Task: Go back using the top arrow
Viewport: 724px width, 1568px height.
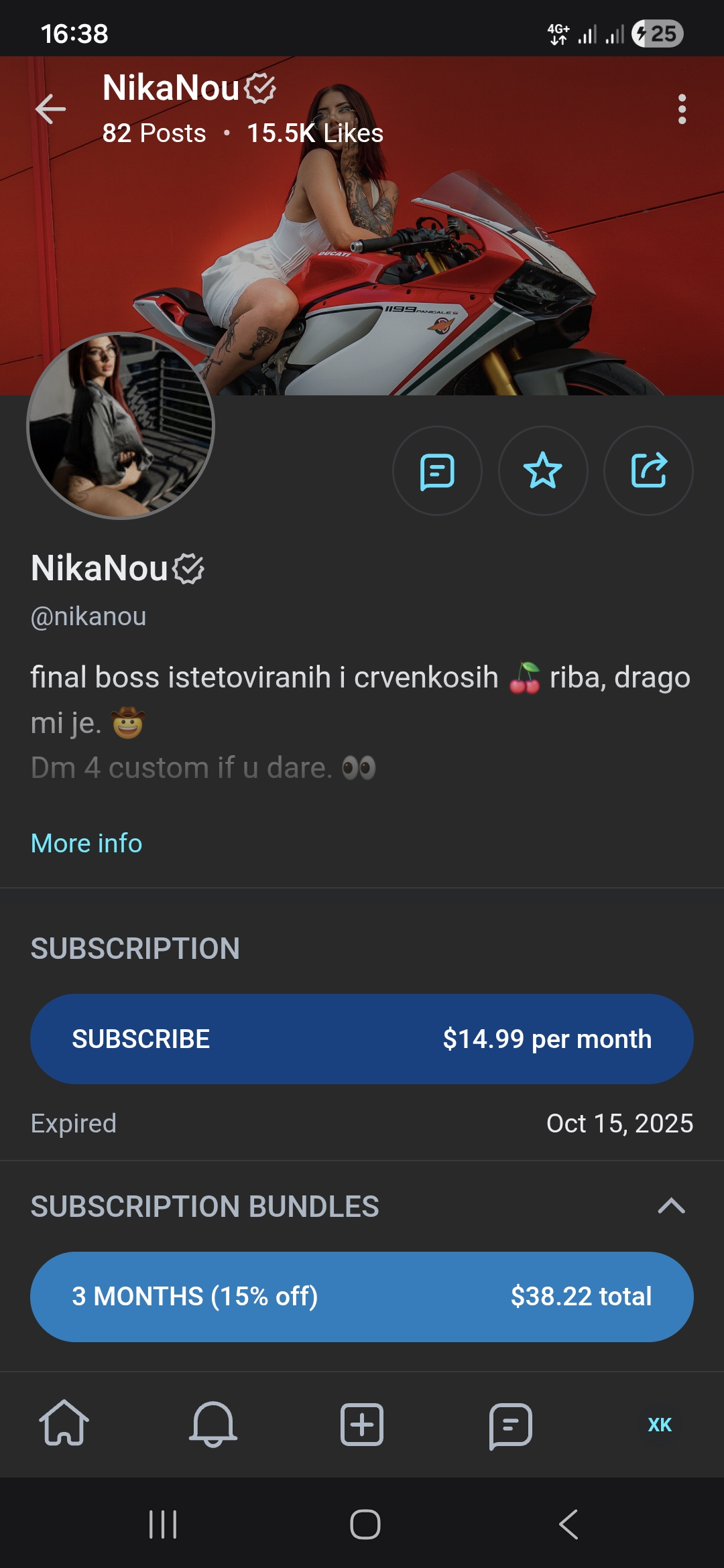Action: [50, 109]
